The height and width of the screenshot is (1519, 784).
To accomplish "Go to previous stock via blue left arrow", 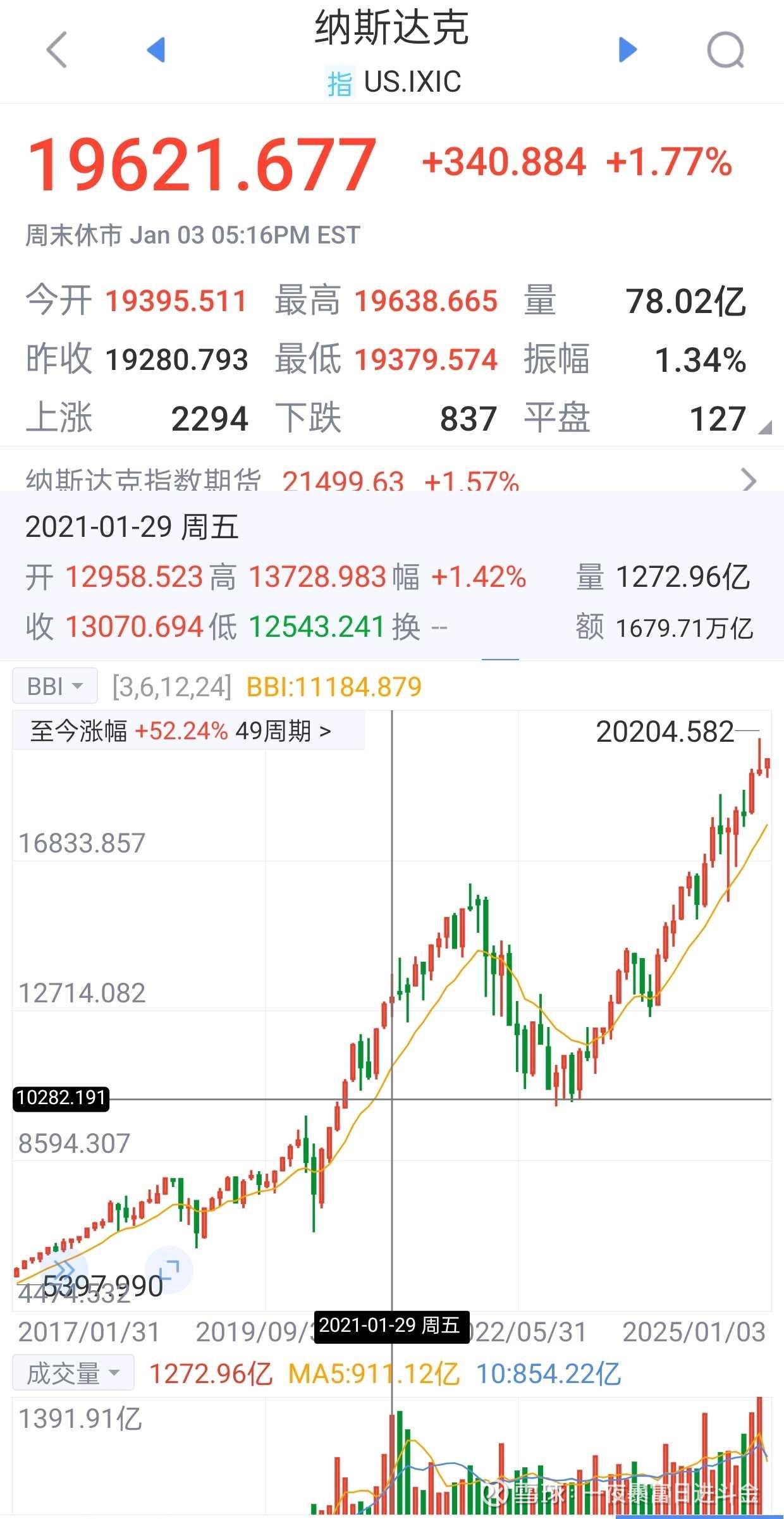I will [156, 49].
